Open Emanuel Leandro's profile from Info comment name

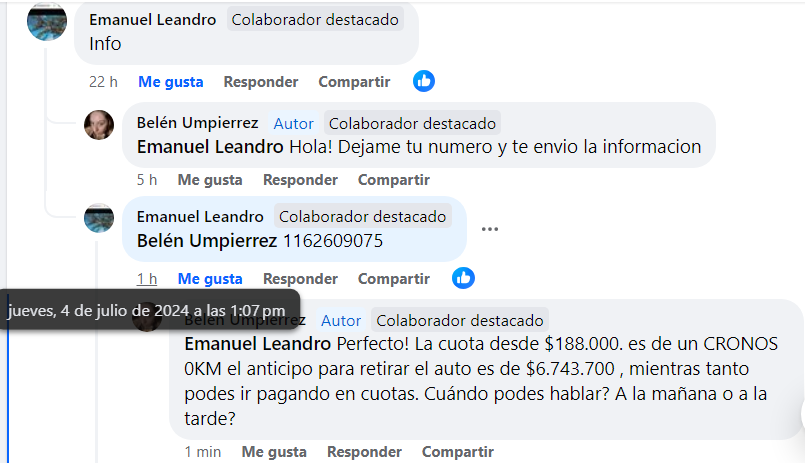(x=152, y=20)
